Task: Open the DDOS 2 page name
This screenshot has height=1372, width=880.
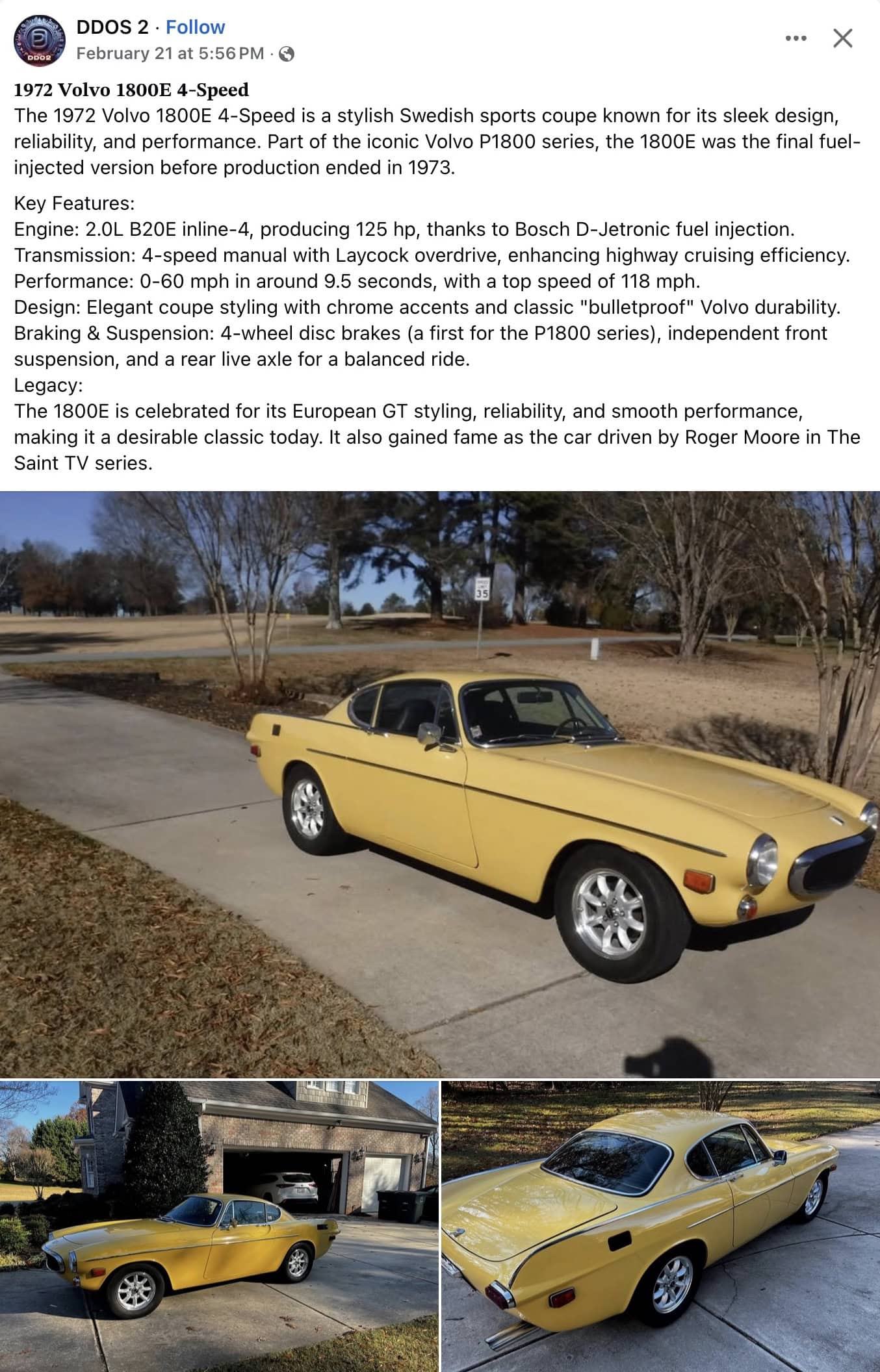Action: click(112, 27)
